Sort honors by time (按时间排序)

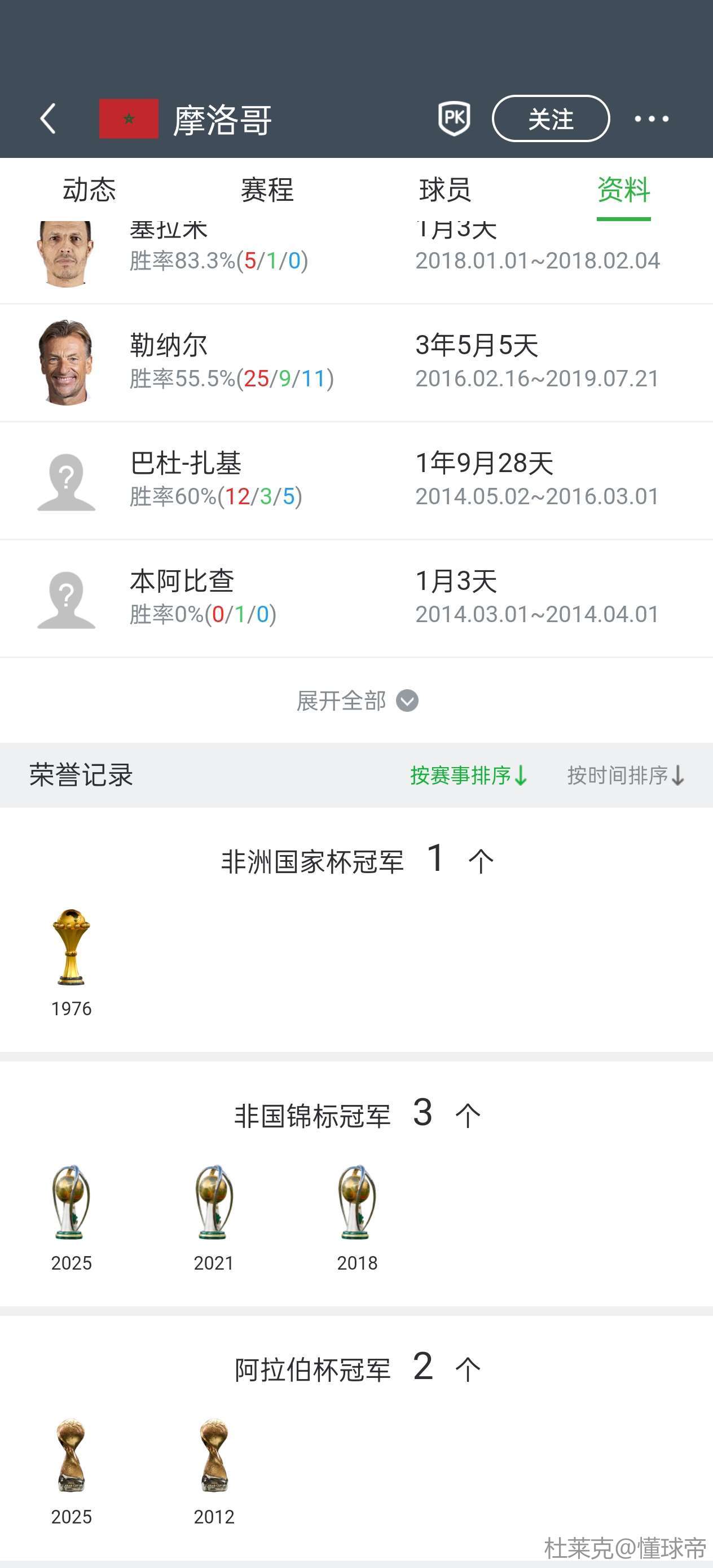626,776
